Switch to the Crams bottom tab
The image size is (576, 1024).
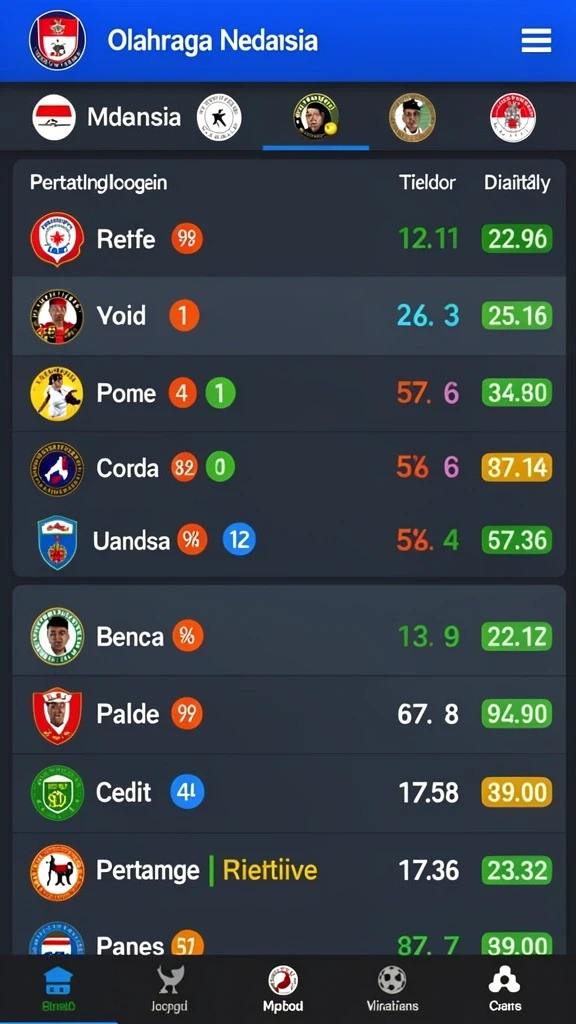pos(504,988)
